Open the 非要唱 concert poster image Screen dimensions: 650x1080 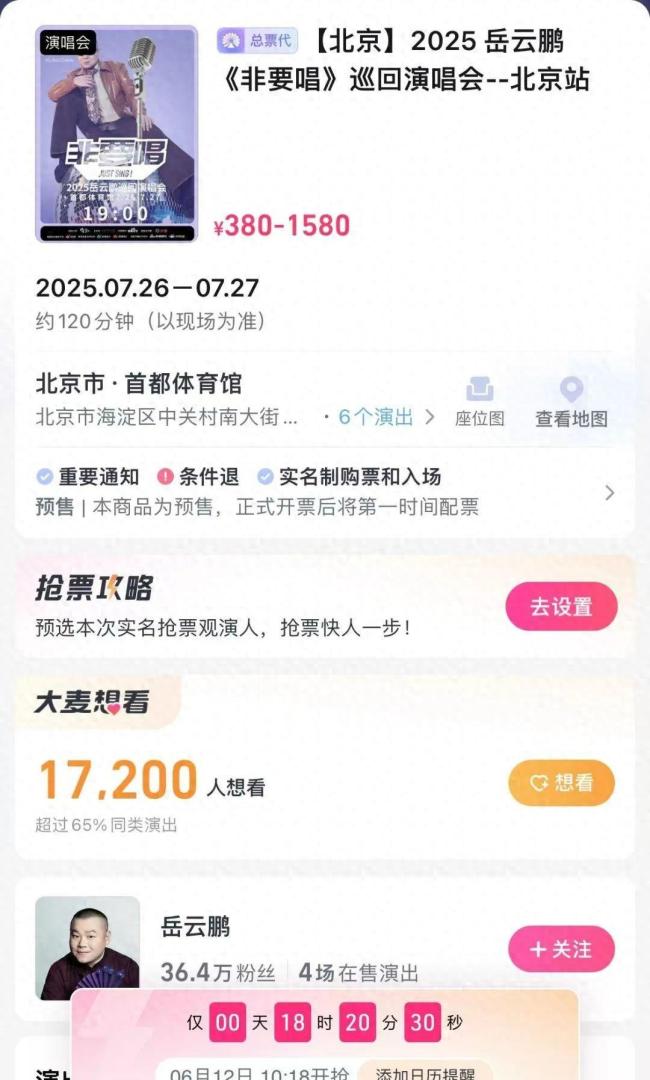pos(116,134)
